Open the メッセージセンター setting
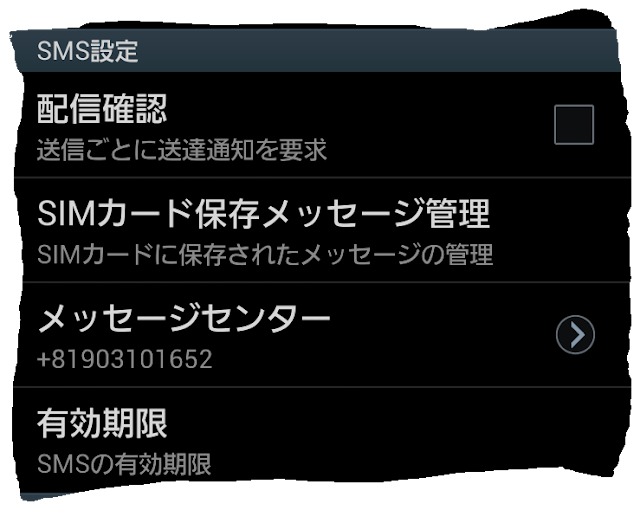 tap(185, 335)
